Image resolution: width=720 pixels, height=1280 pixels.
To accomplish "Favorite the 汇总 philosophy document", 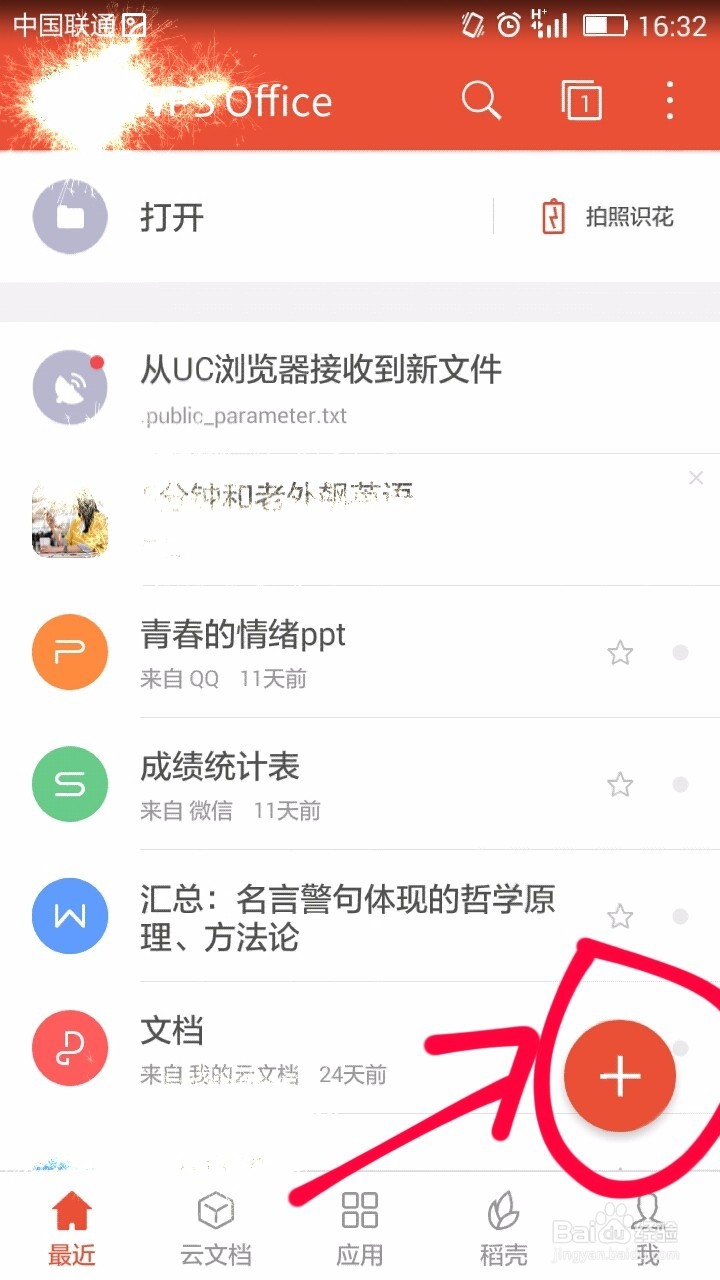I will [x=621, y=916].
